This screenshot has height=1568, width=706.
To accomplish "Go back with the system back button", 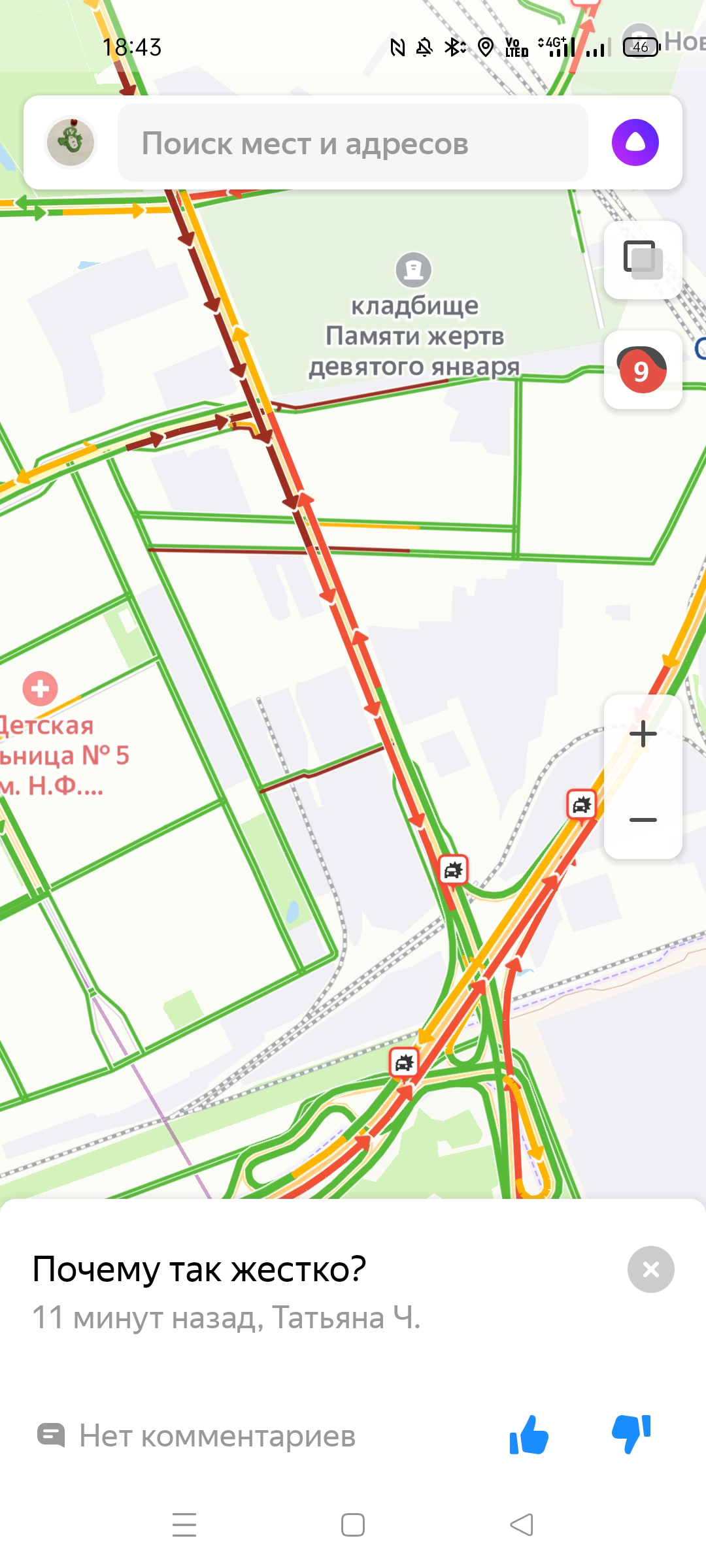I will [522, 1525].
